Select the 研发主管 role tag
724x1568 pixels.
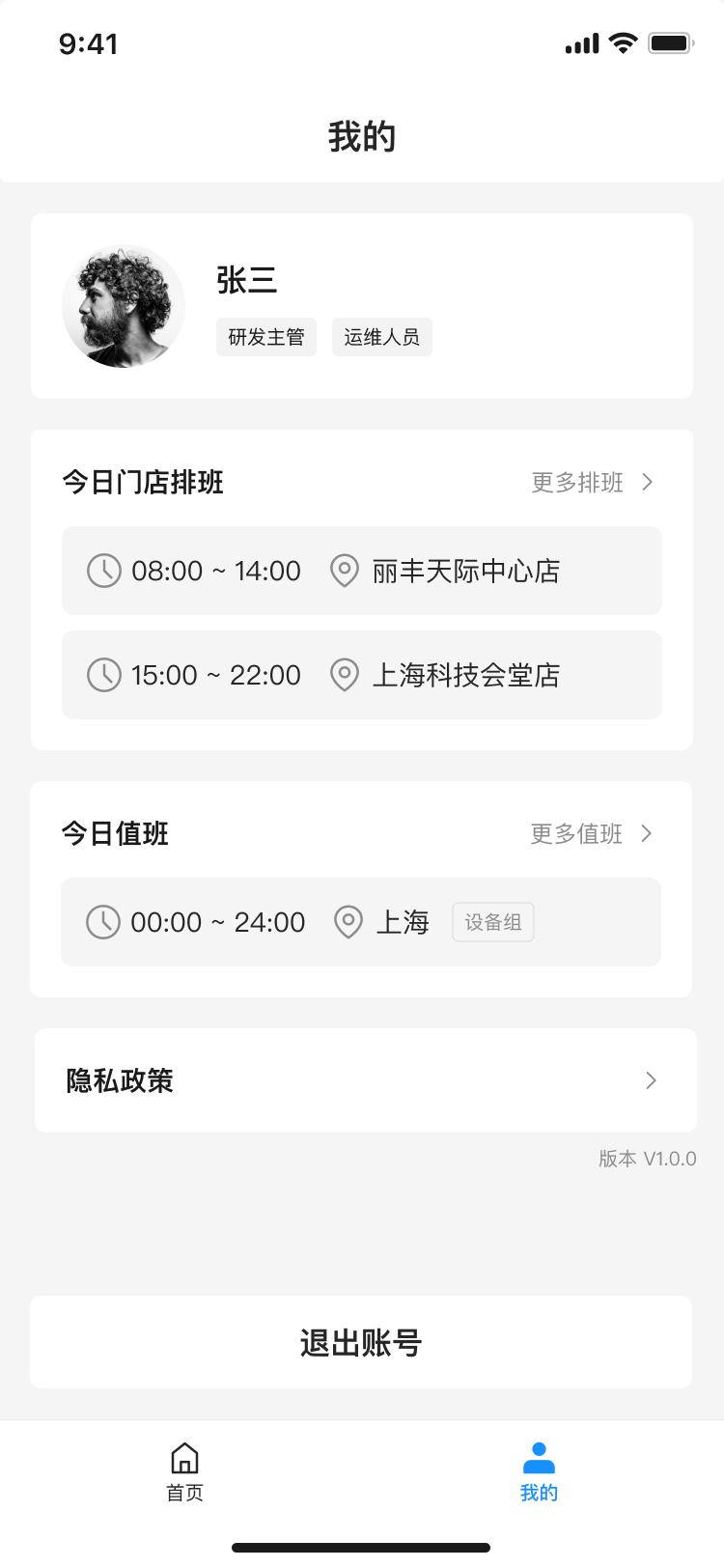pyautogui.click(x=265, y=337)
